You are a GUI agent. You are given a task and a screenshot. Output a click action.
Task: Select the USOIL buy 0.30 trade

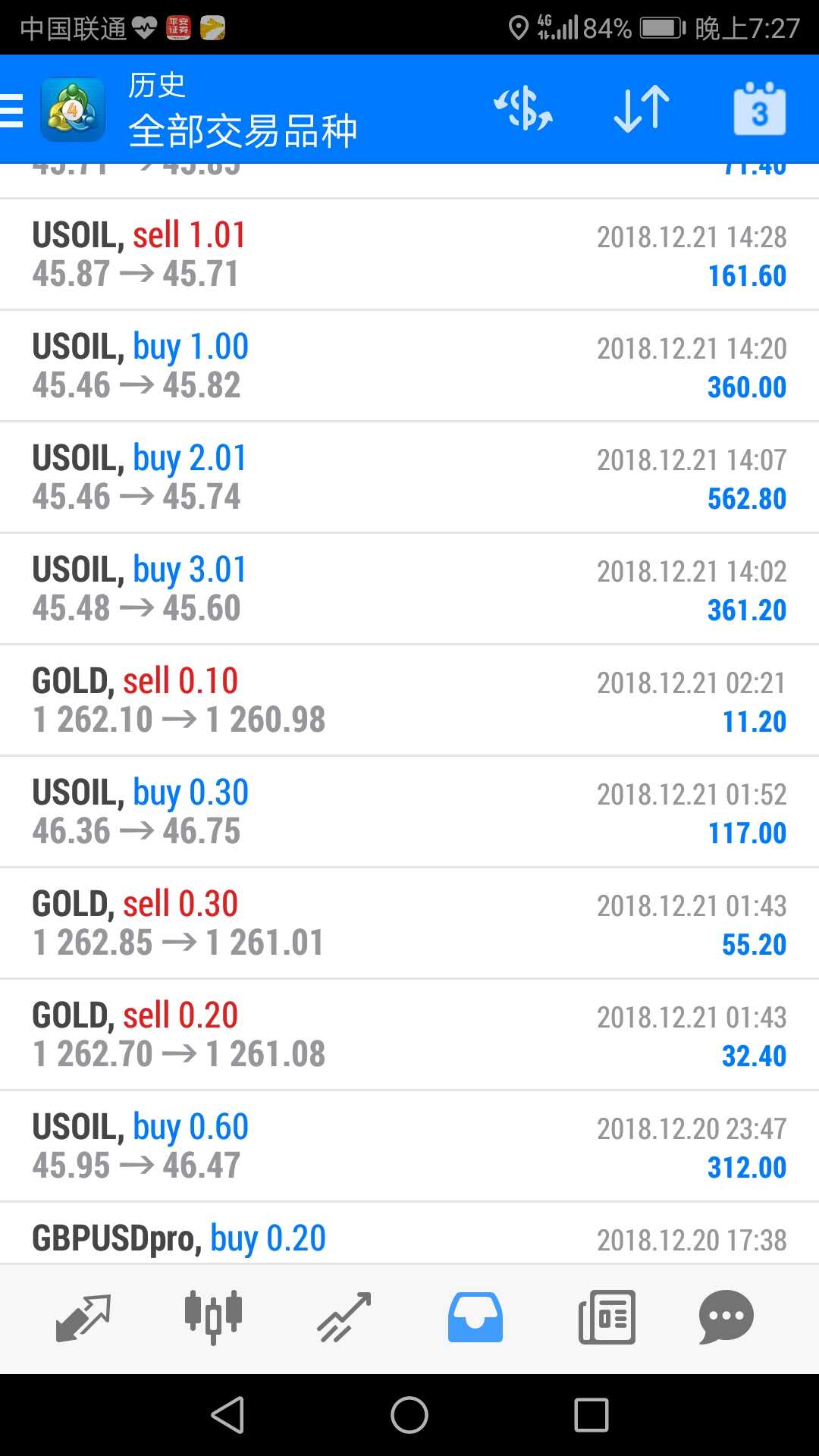coord(409,812)
